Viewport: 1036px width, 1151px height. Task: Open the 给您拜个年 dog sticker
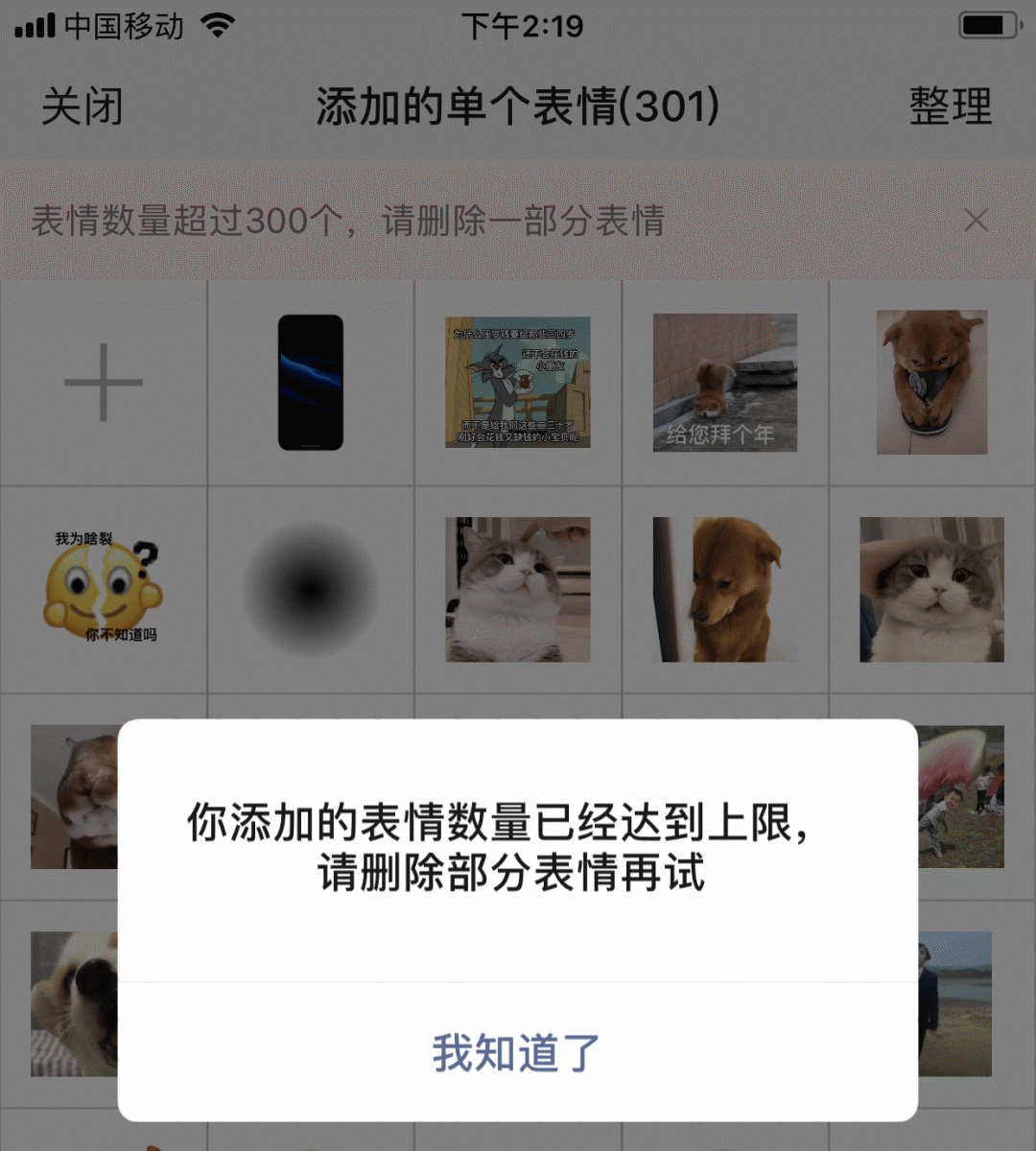coord(725,383)
